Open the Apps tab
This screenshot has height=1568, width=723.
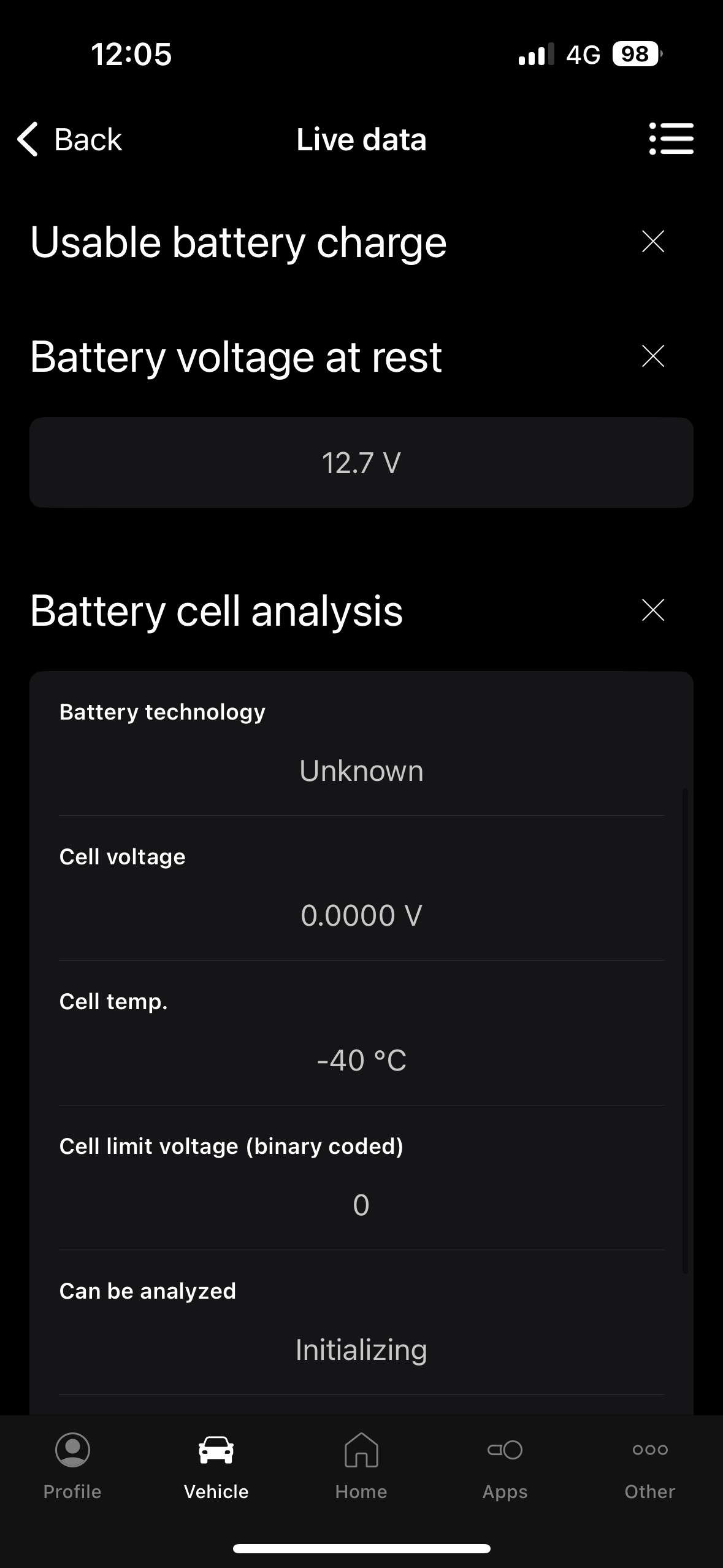(505, 1466)
